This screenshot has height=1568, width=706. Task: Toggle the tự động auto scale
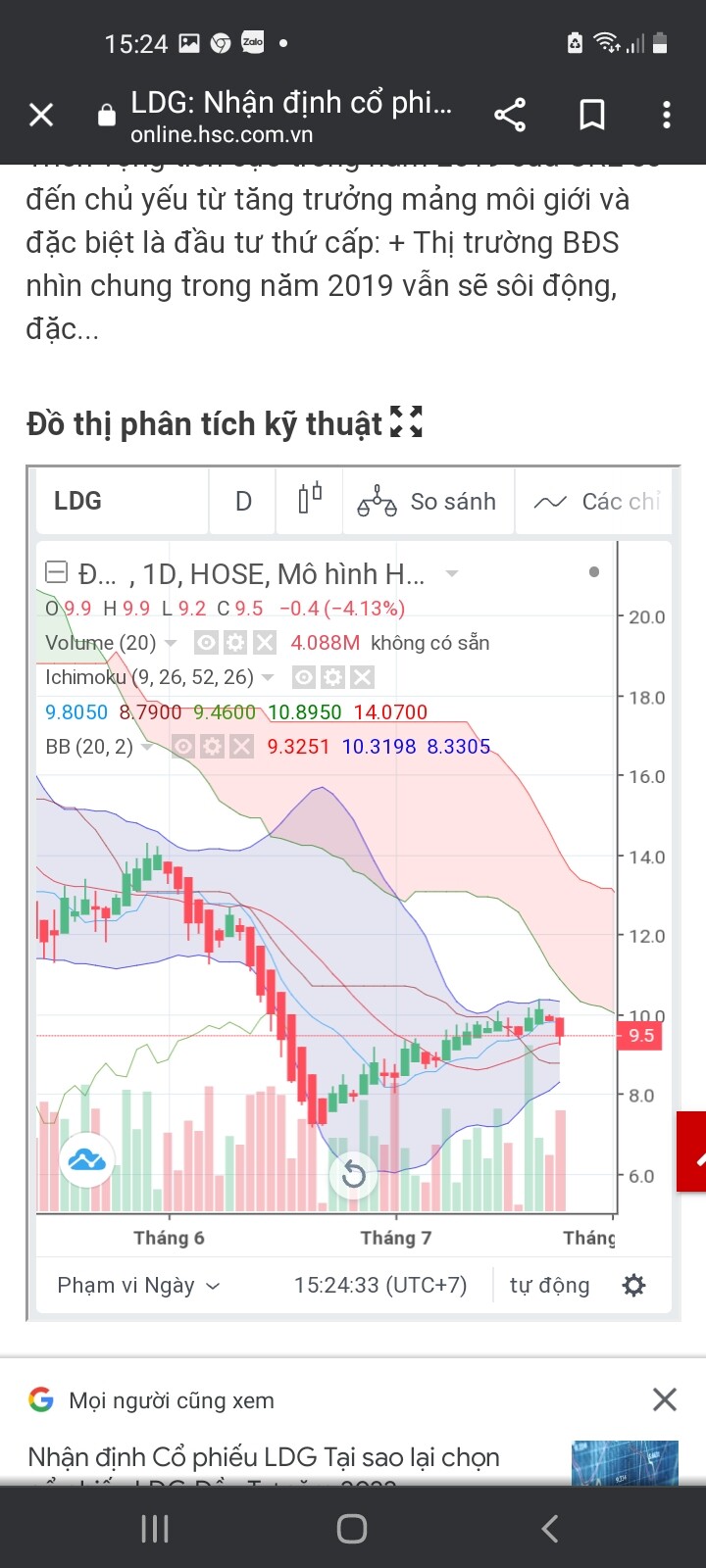tap(549, 1285)
